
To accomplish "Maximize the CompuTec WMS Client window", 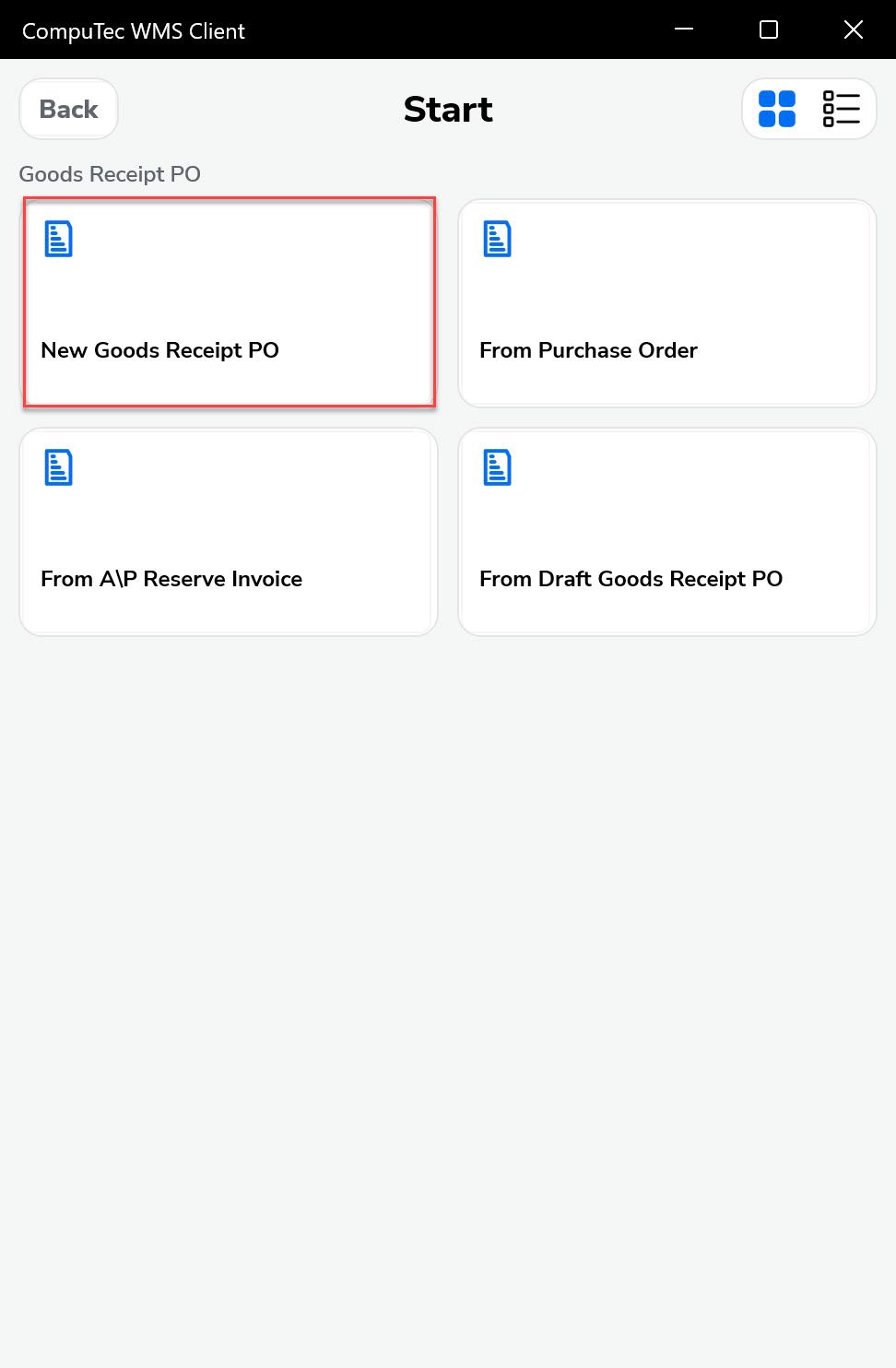I will [769, 29].
